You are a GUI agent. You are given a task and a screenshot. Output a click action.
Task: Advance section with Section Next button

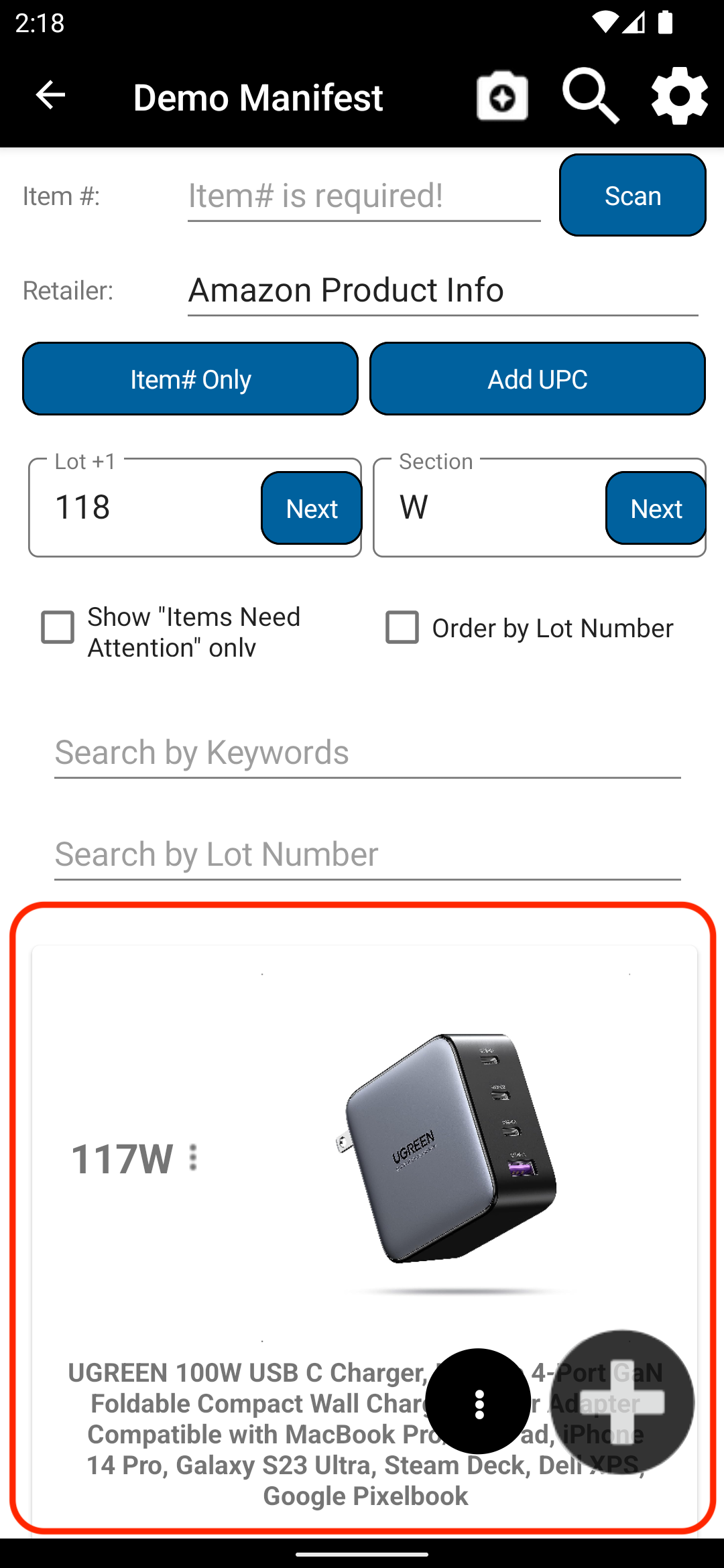[x=655, y=509]
